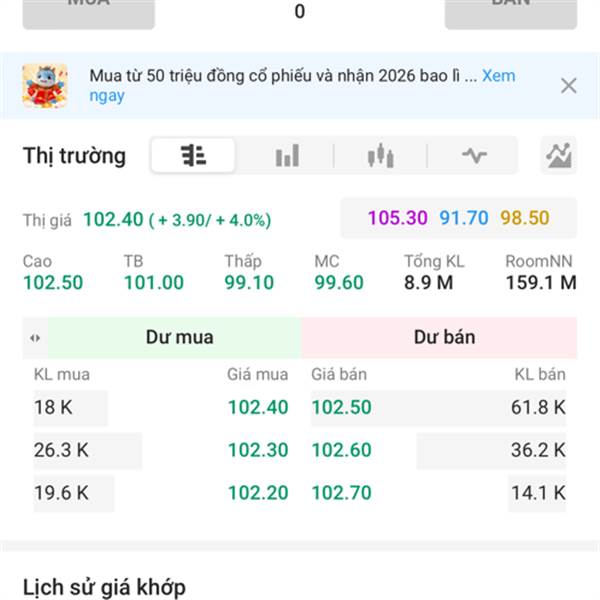Choose ask price 102.60

coord(341,450)
